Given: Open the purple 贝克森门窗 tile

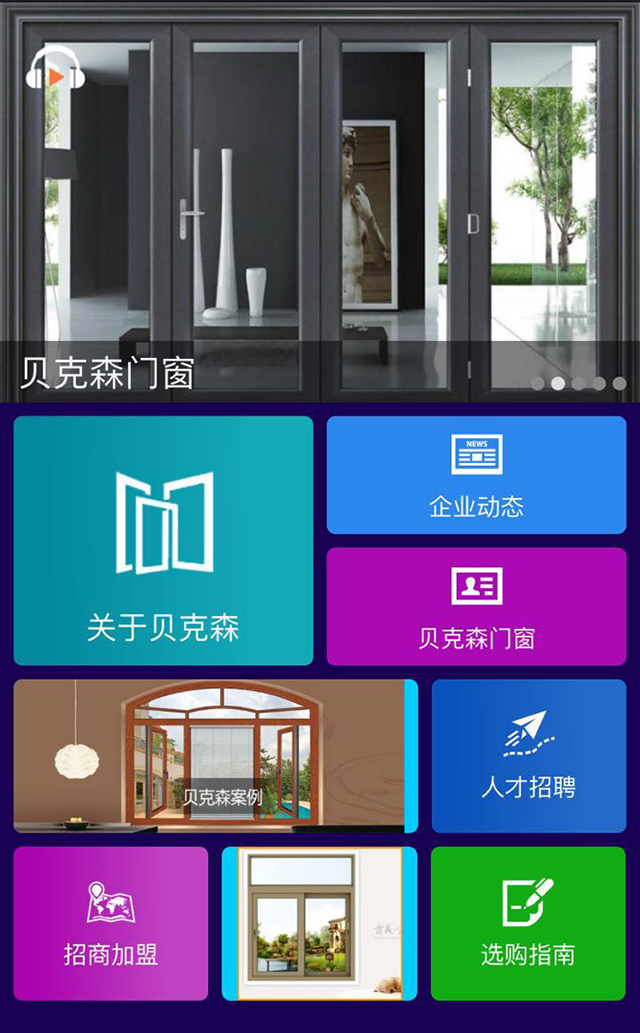Looking at the screenshot, I should [x=476, y=606].
